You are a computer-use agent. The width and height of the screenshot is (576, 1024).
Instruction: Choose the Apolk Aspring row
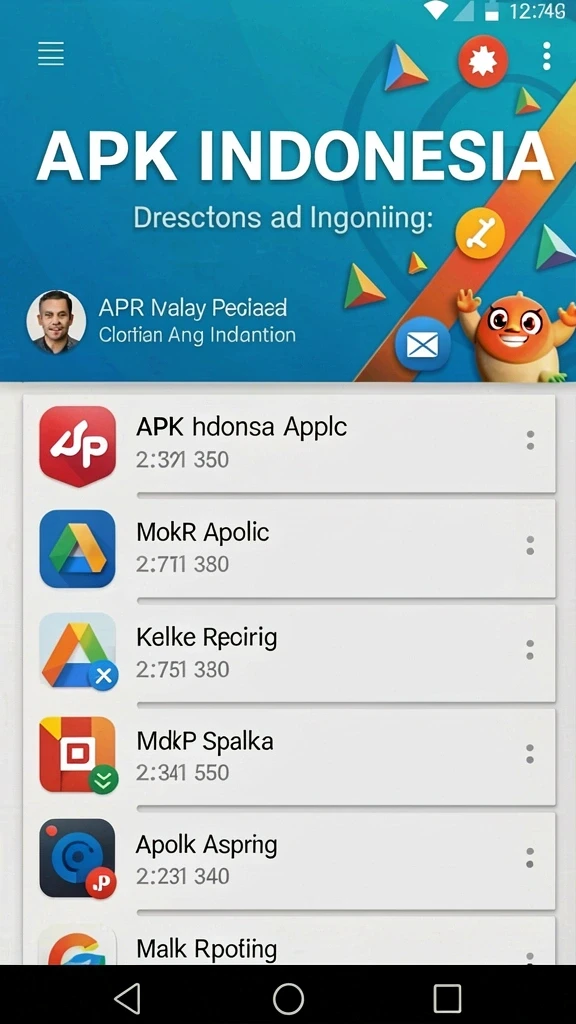click(x=289, y=861)
